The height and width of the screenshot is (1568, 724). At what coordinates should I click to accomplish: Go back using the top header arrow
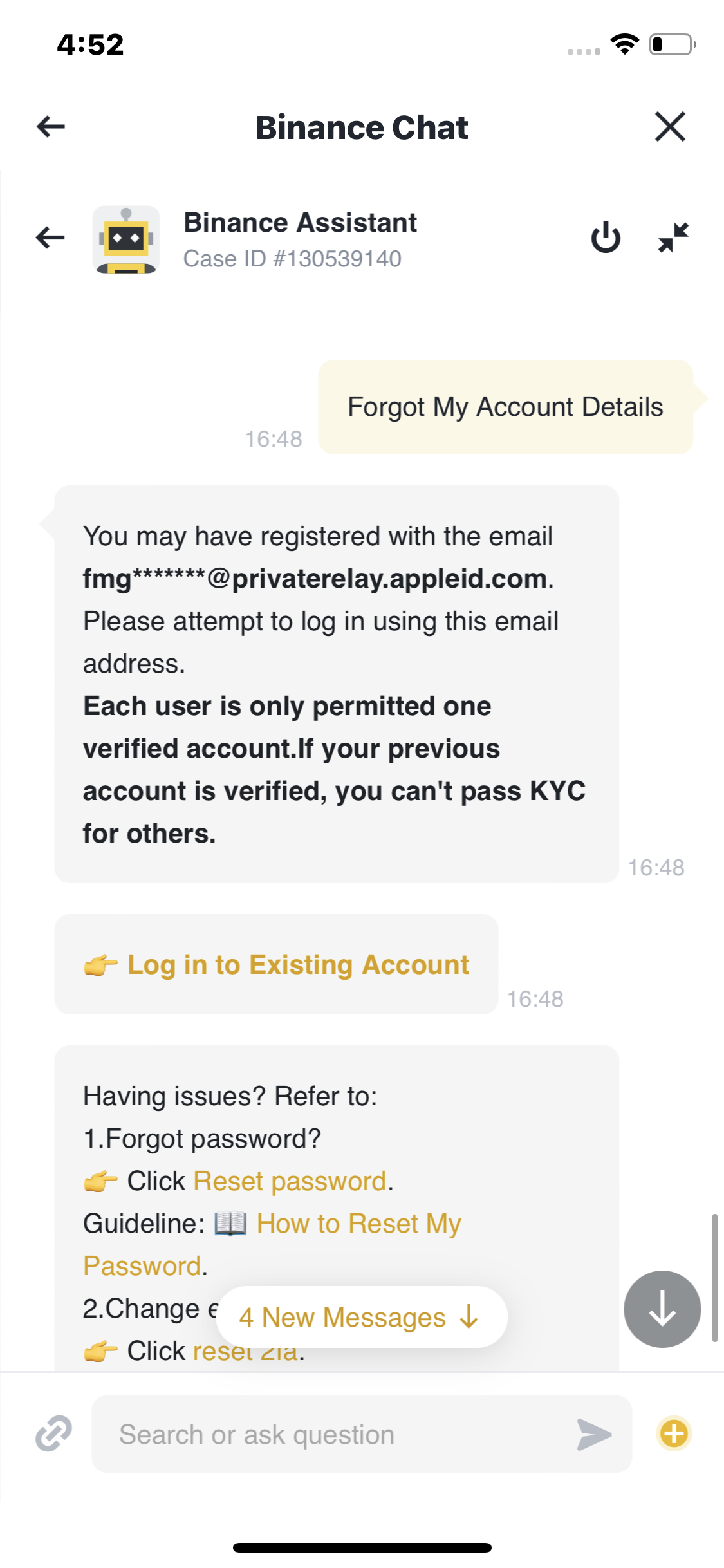pyautogui.click(x=51, y=126)
